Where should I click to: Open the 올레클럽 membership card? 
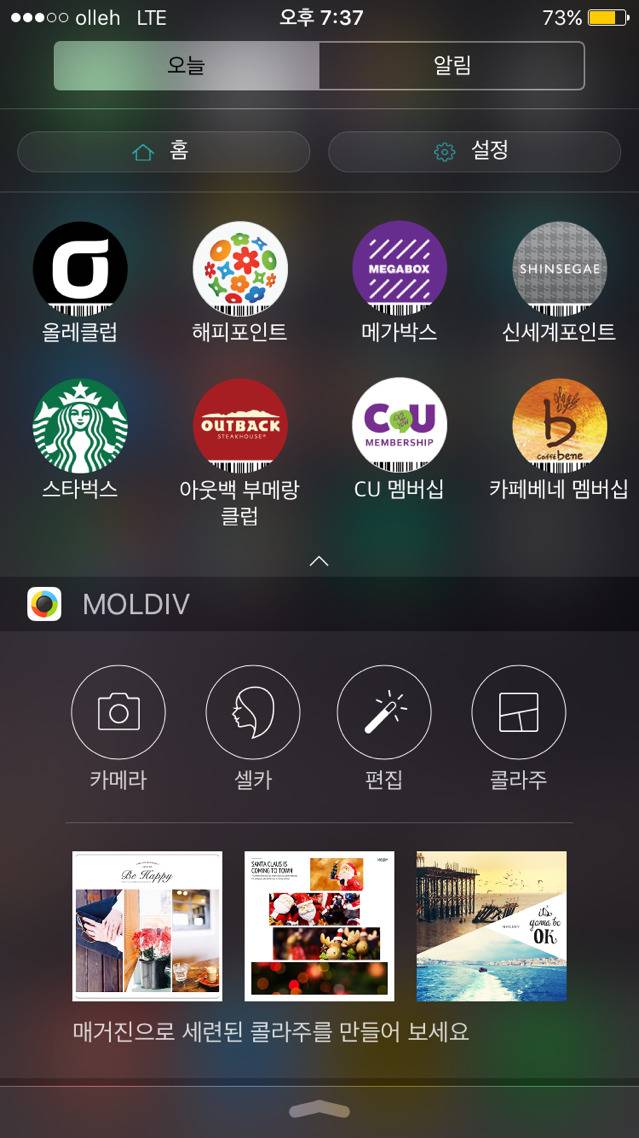pos(80,269)
